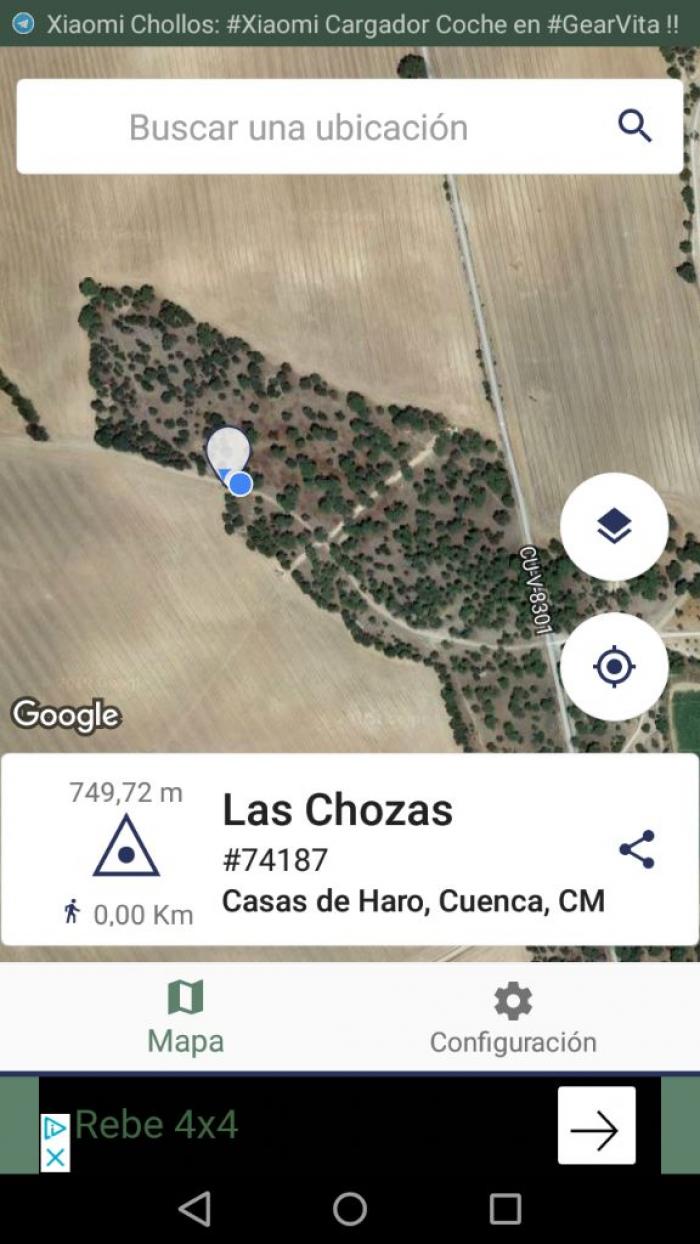Tap the Buscar una ubicación search field
Screen dimensions: 700x1244
pos(349,127)
